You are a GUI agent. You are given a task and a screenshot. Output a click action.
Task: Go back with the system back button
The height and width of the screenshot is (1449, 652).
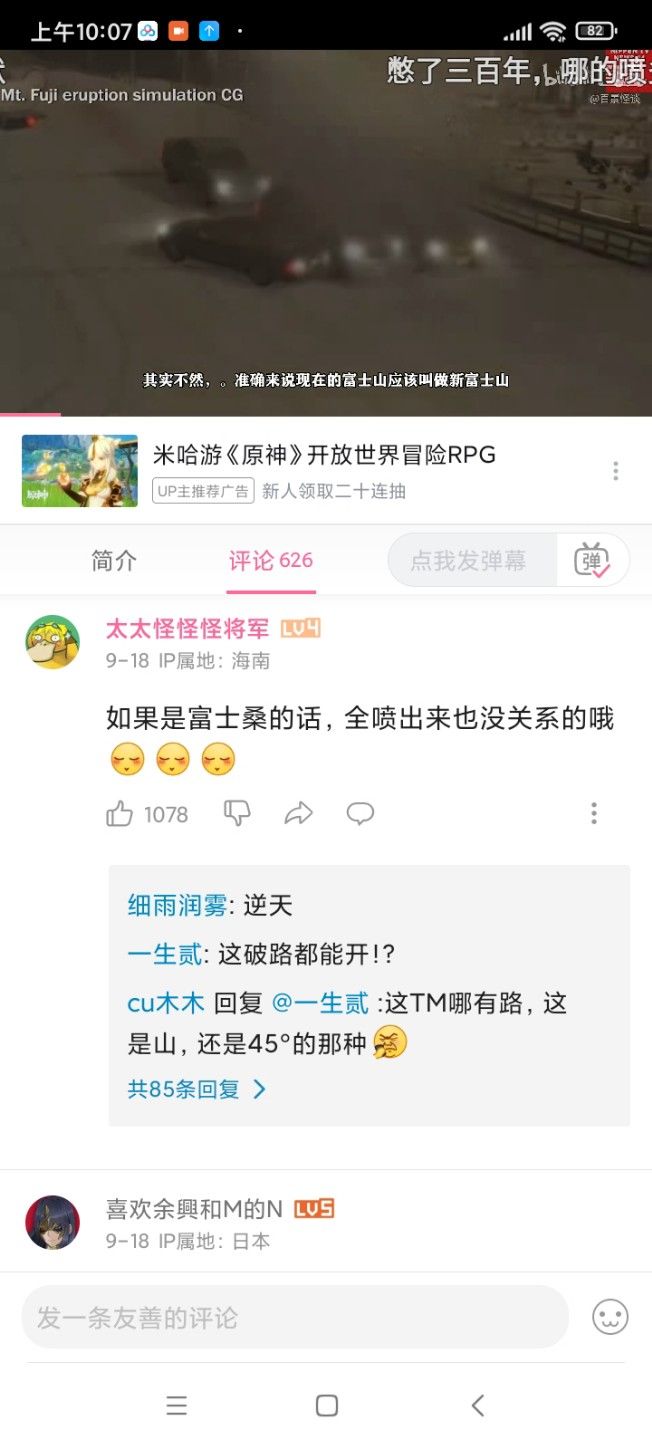coord(477,1405)
